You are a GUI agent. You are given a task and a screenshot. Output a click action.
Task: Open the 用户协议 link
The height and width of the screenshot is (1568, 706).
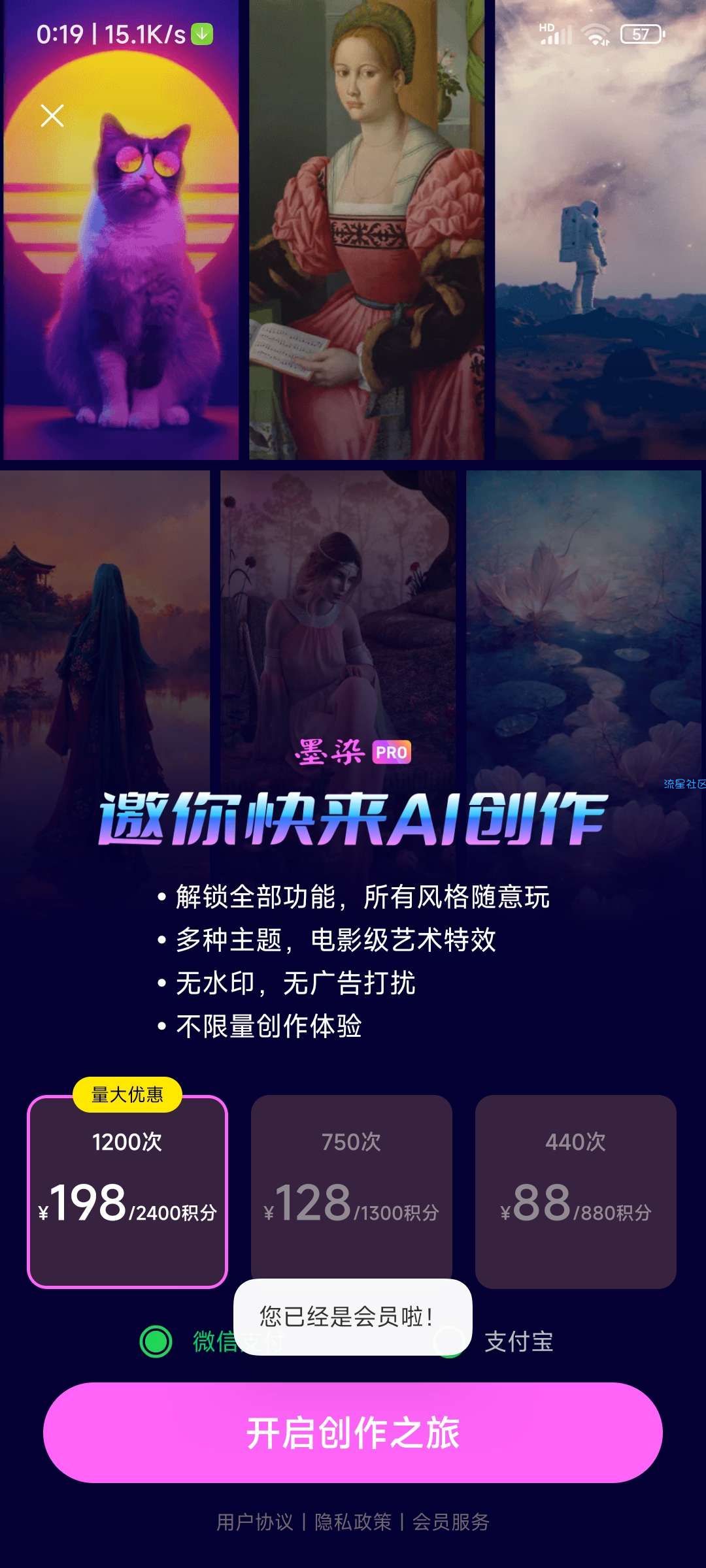(255, 1522)
